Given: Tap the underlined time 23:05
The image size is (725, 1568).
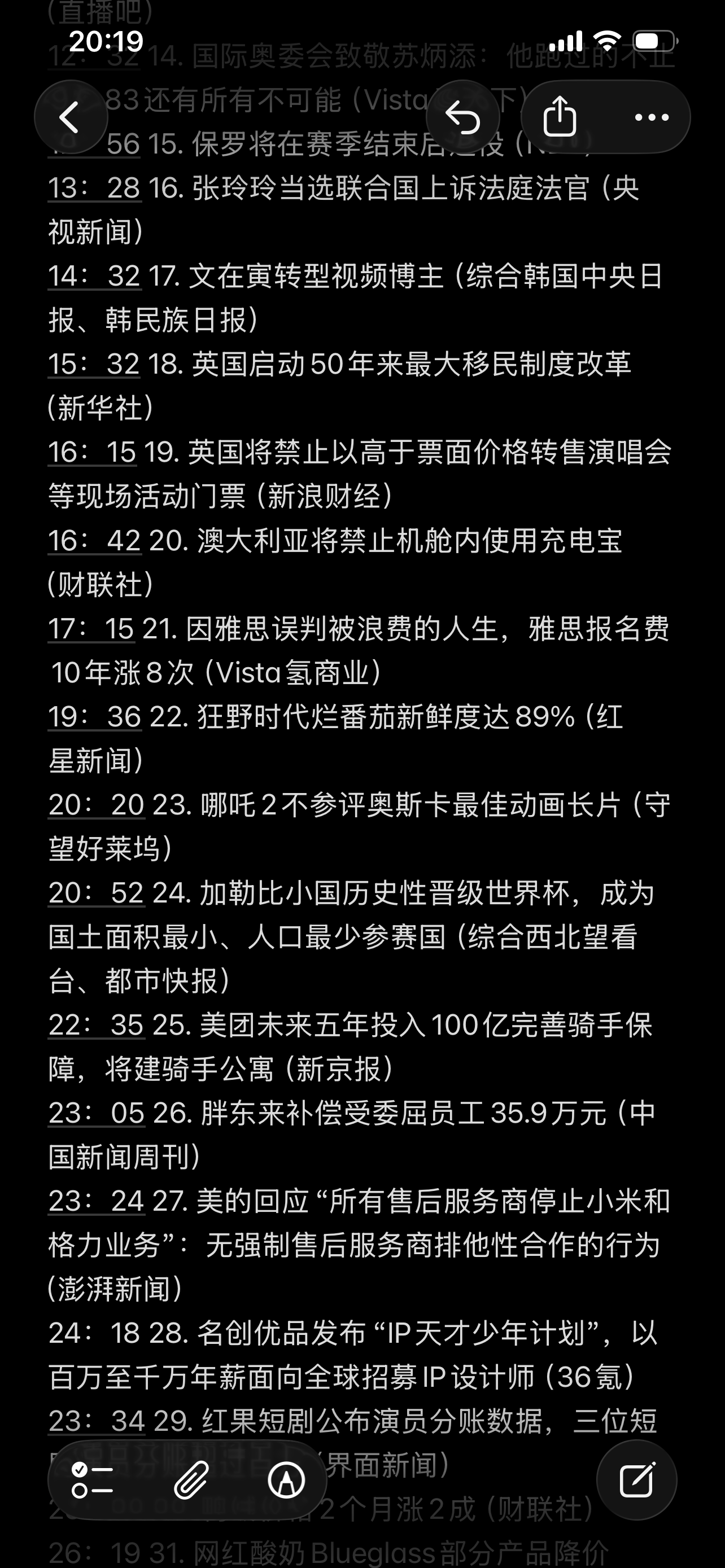Looking at the screenshot, I should tap(96, 1113).
